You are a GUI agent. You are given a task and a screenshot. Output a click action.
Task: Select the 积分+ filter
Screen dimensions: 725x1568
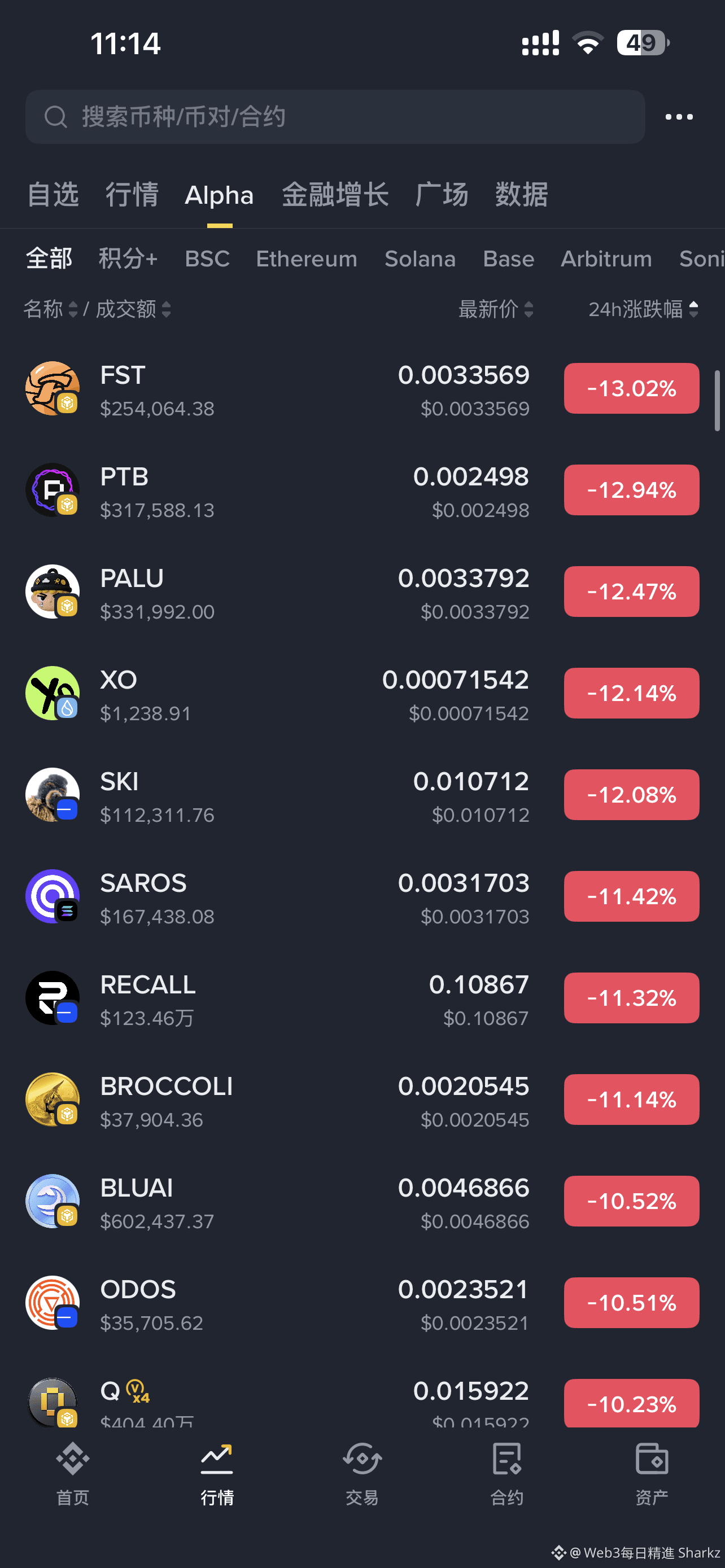pos(128,259)
